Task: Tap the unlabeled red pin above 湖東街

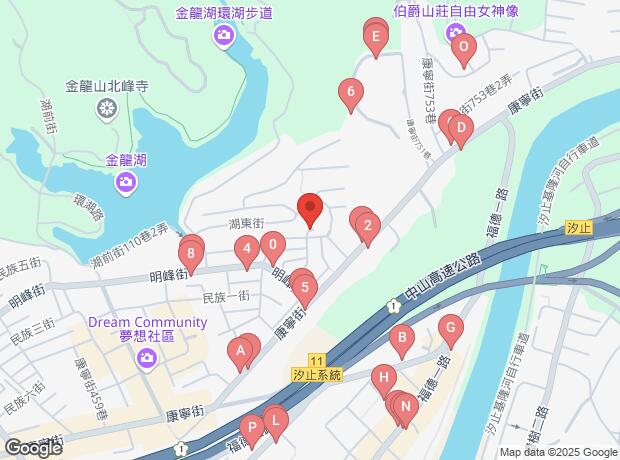Action: tap(309, 210)
